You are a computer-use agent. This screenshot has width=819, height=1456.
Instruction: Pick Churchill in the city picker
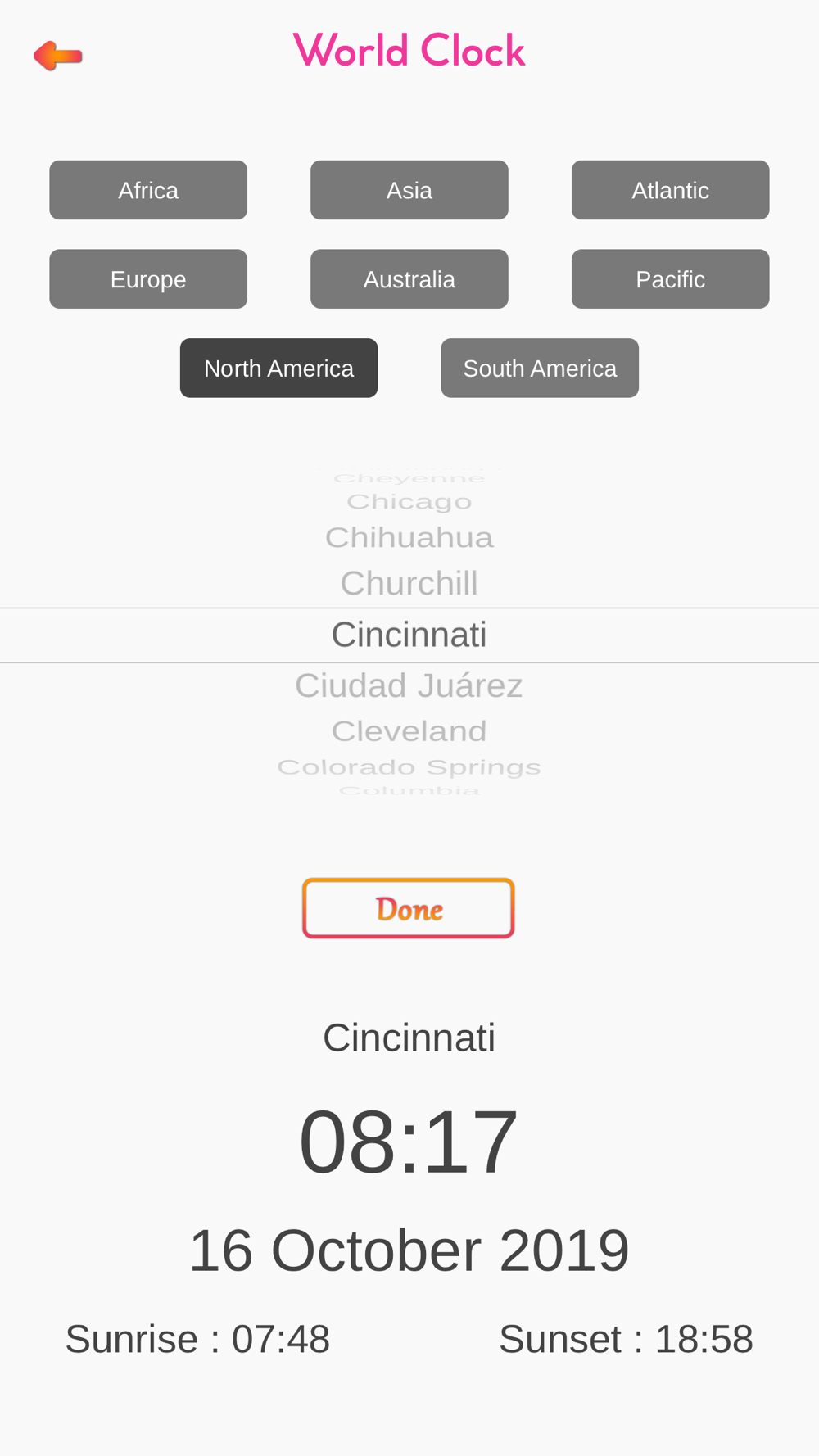[x=409, y=584]
